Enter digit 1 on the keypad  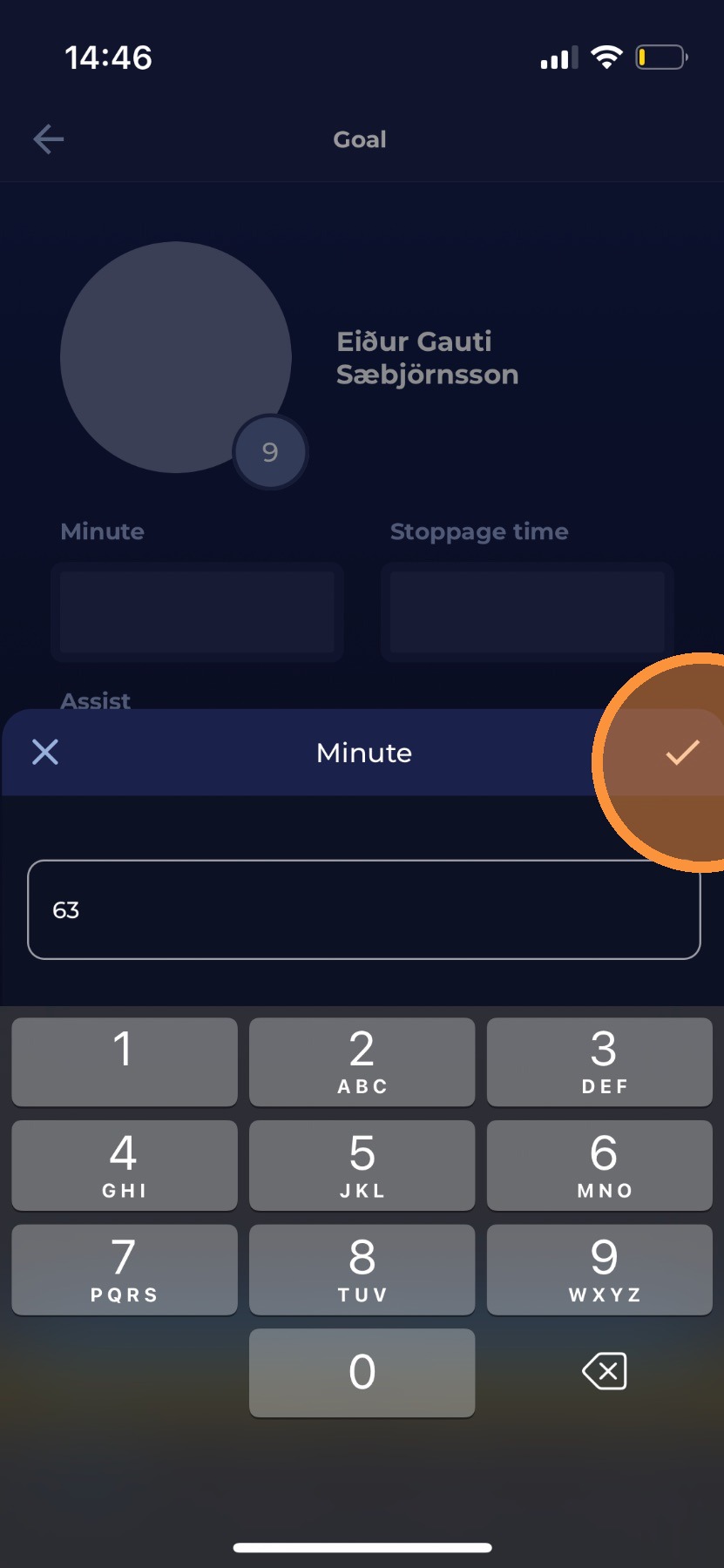click(x=125, y=1062)
